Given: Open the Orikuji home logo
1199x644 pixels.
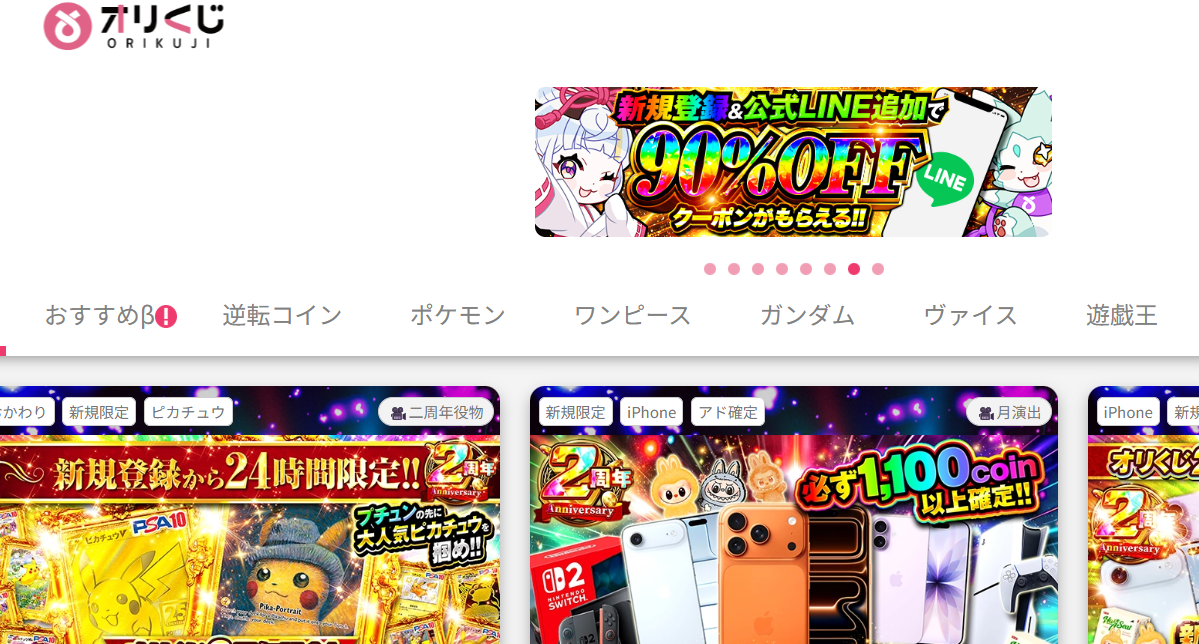Looking at the screenshot, I should (133, 25).
